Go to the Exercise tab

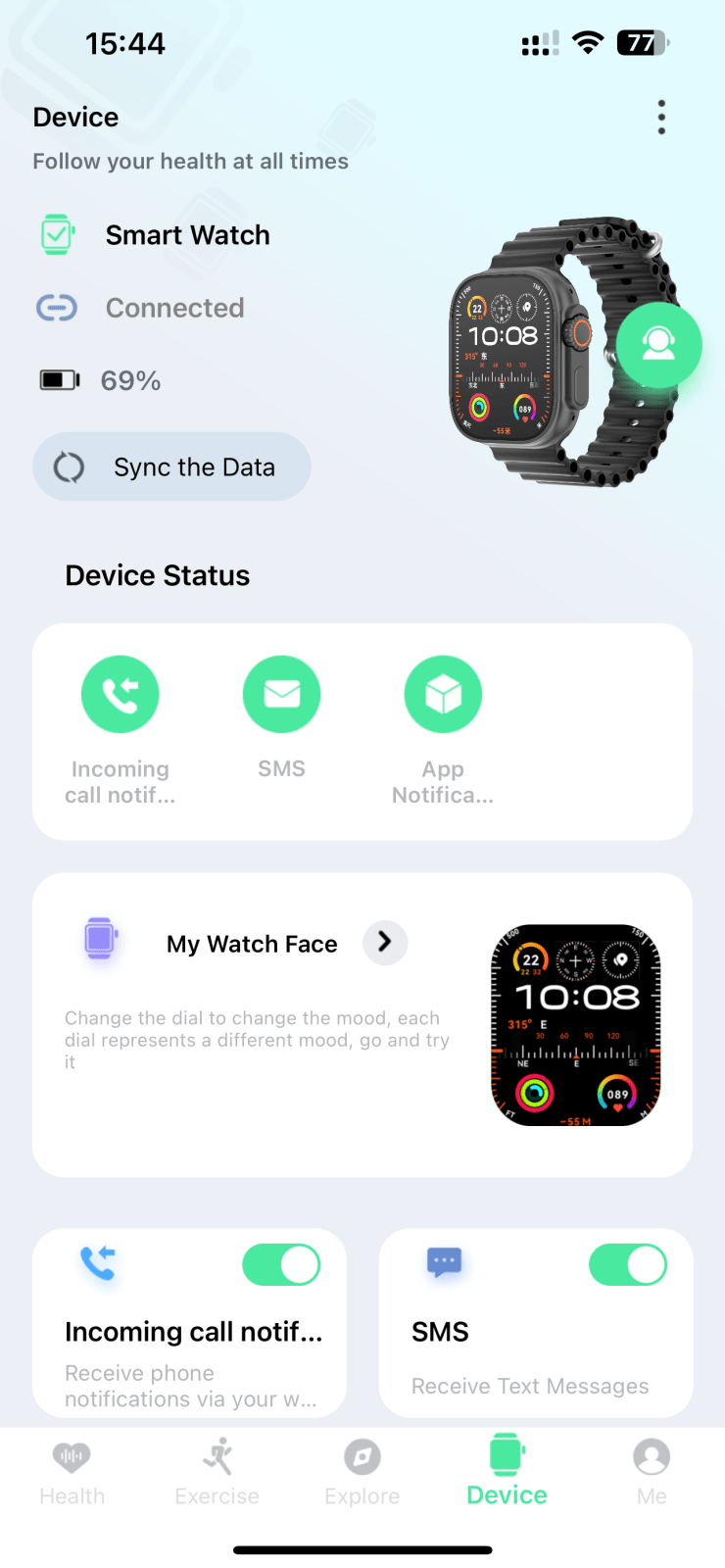tap(217, 1472)
